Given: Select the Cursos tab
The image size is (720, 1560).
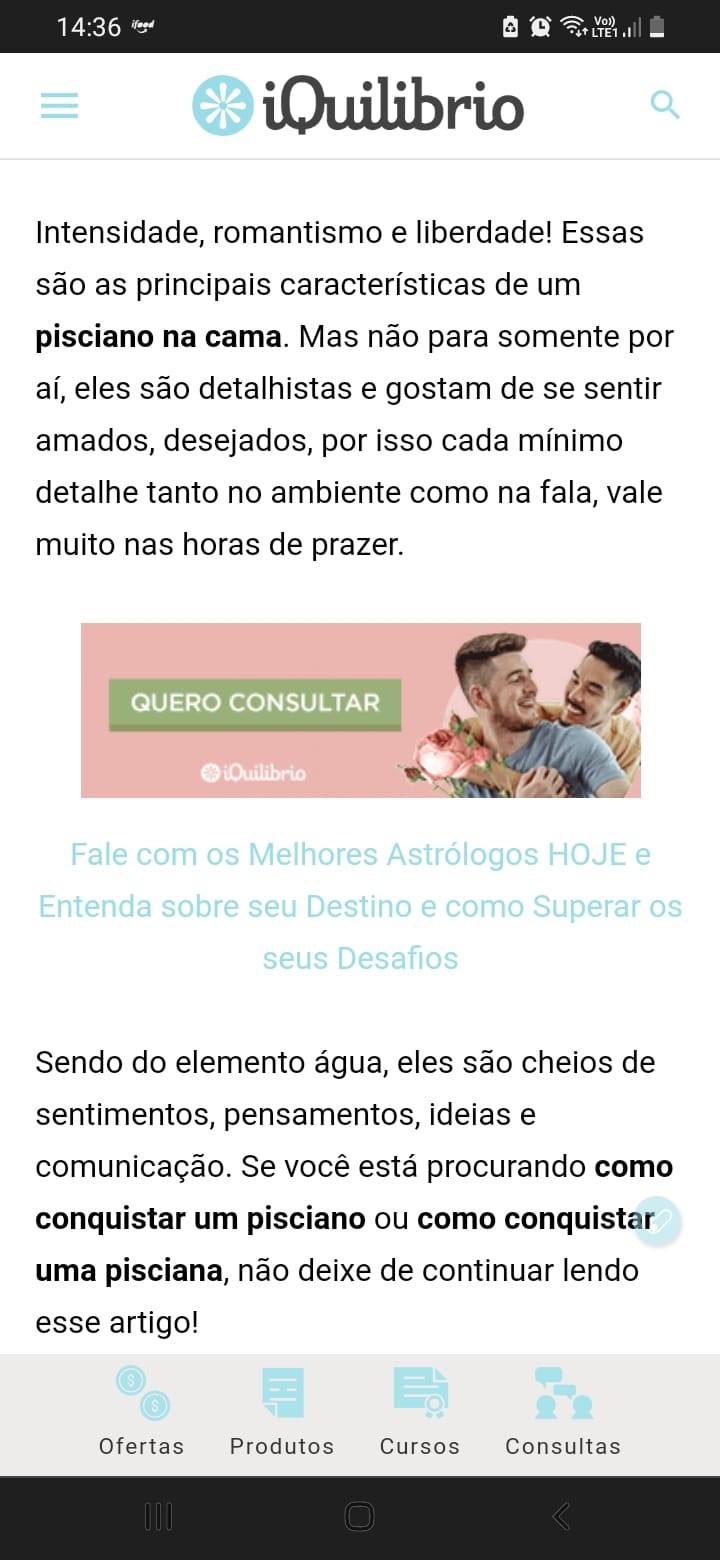Looking at the screenshot, I should [x=420, y=1412].
